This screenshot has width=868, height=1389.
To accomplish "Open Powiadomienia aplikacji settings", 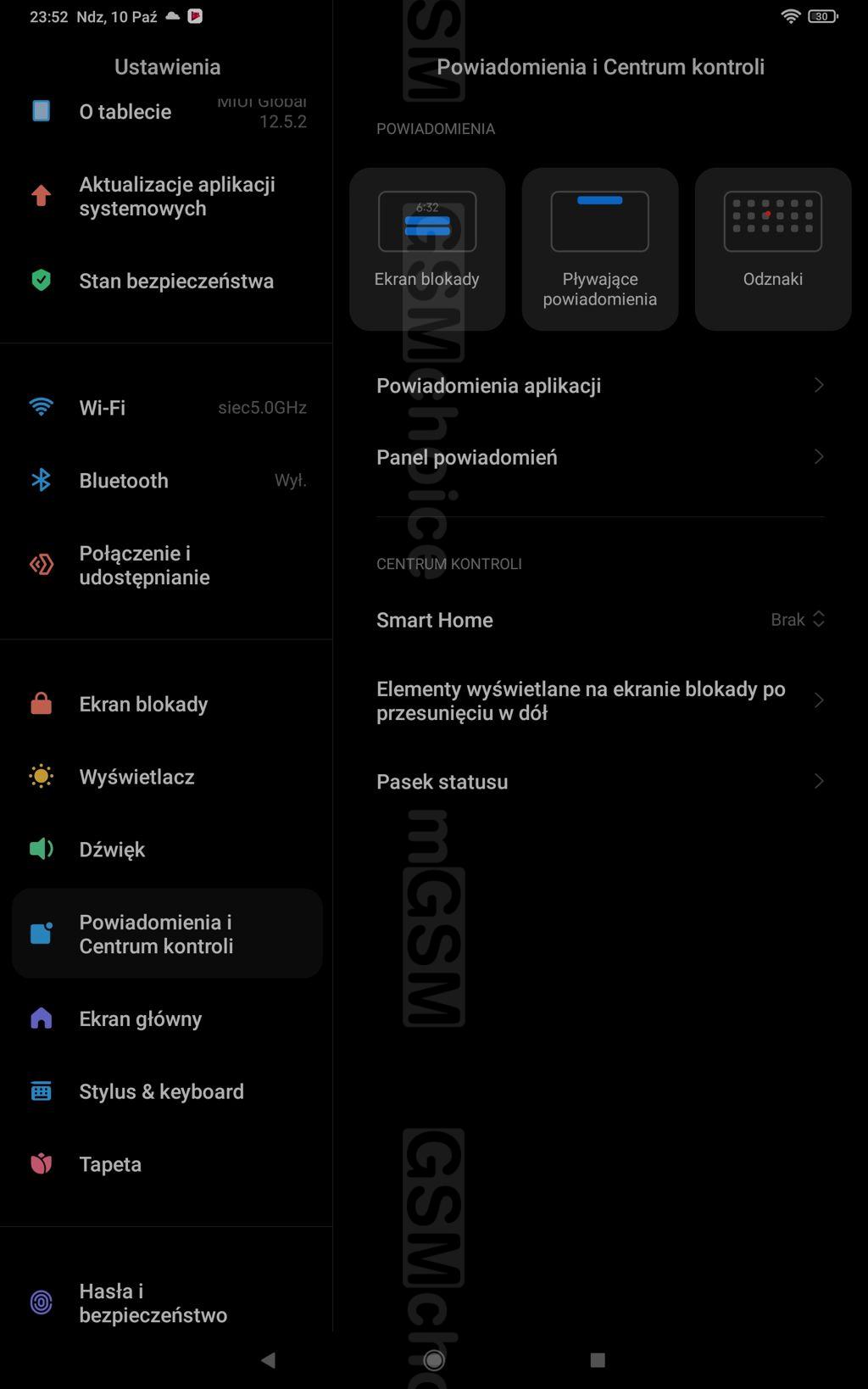I will tap(599, 386).
